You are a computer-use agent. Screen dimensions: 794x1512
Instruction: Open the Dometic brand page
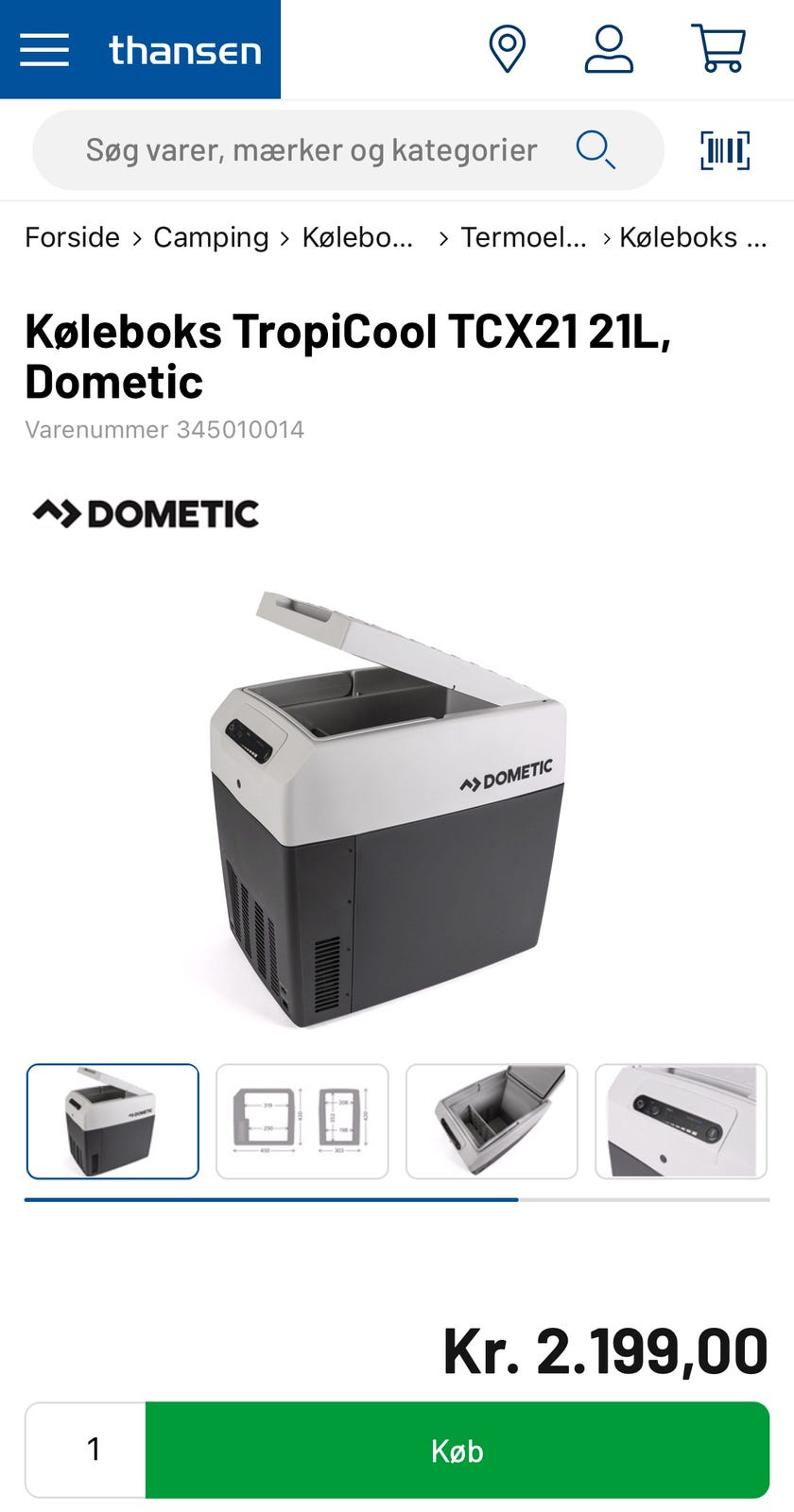146,513
